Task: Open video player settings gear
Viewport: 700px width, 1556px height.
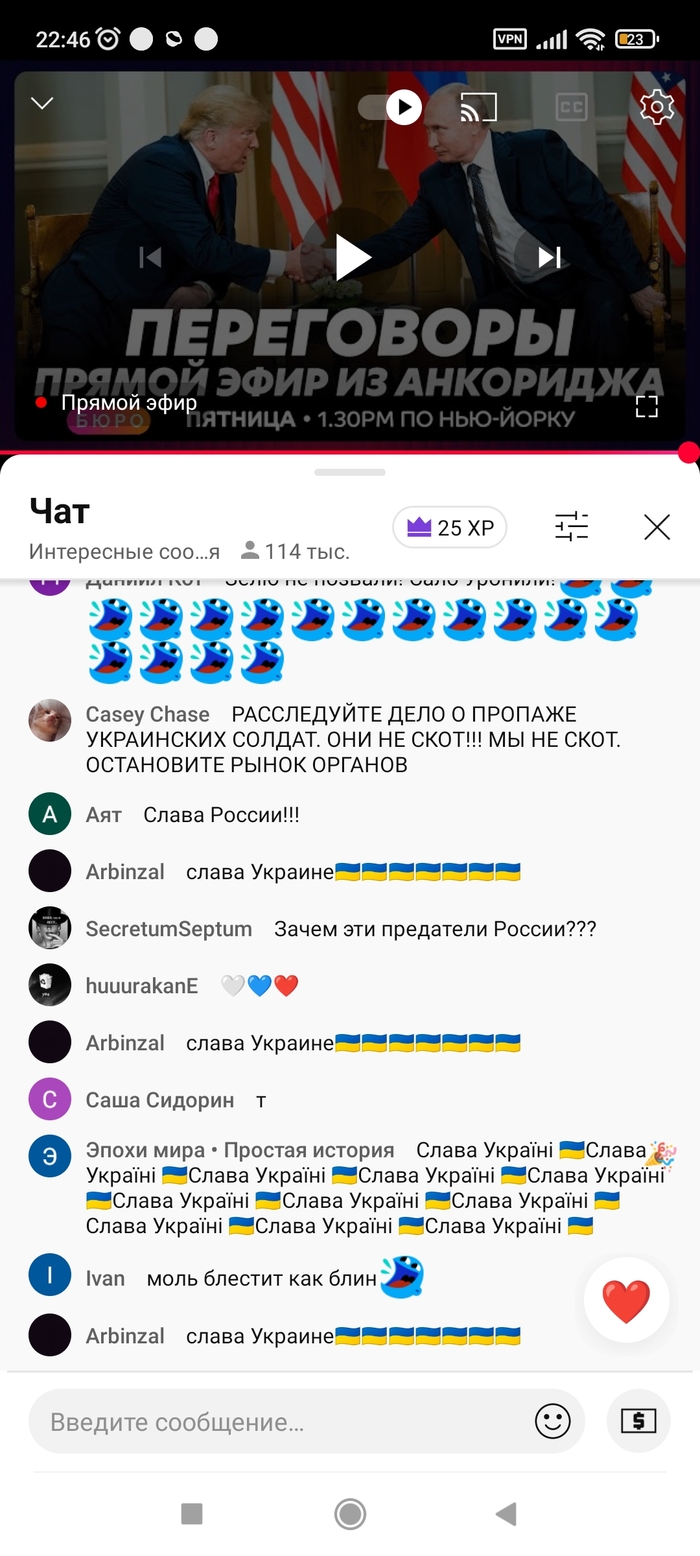Action: (x=656, y=107)
